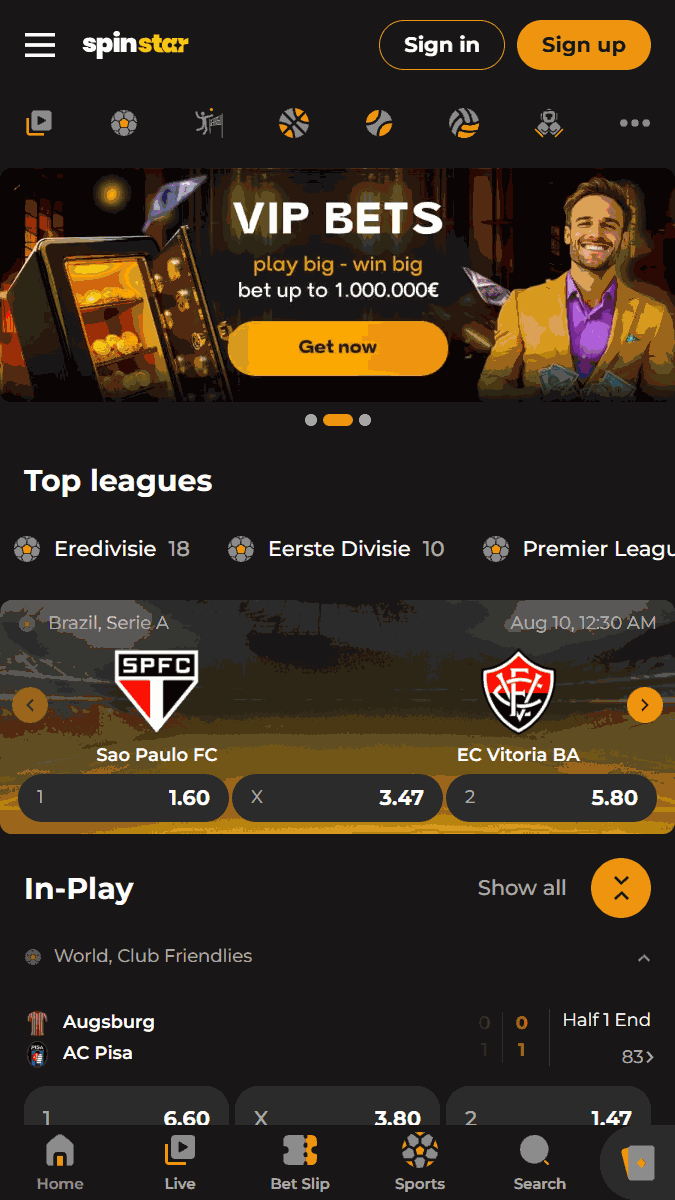Viewport: 675px width, 1200px height.
Task: Bet on Sao Paulo FC at 1.60
Action: pos(124,798)
